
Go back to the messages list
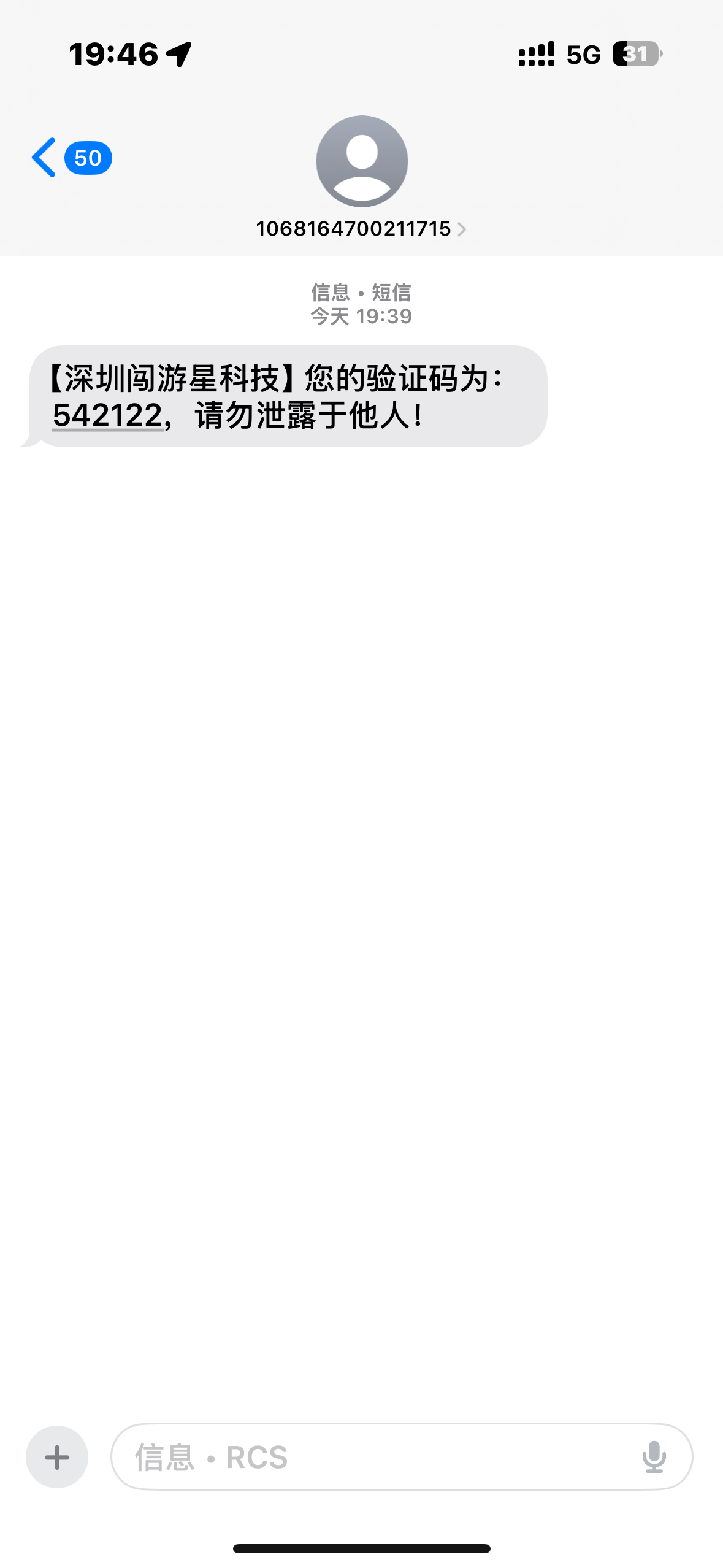[71, 158]
